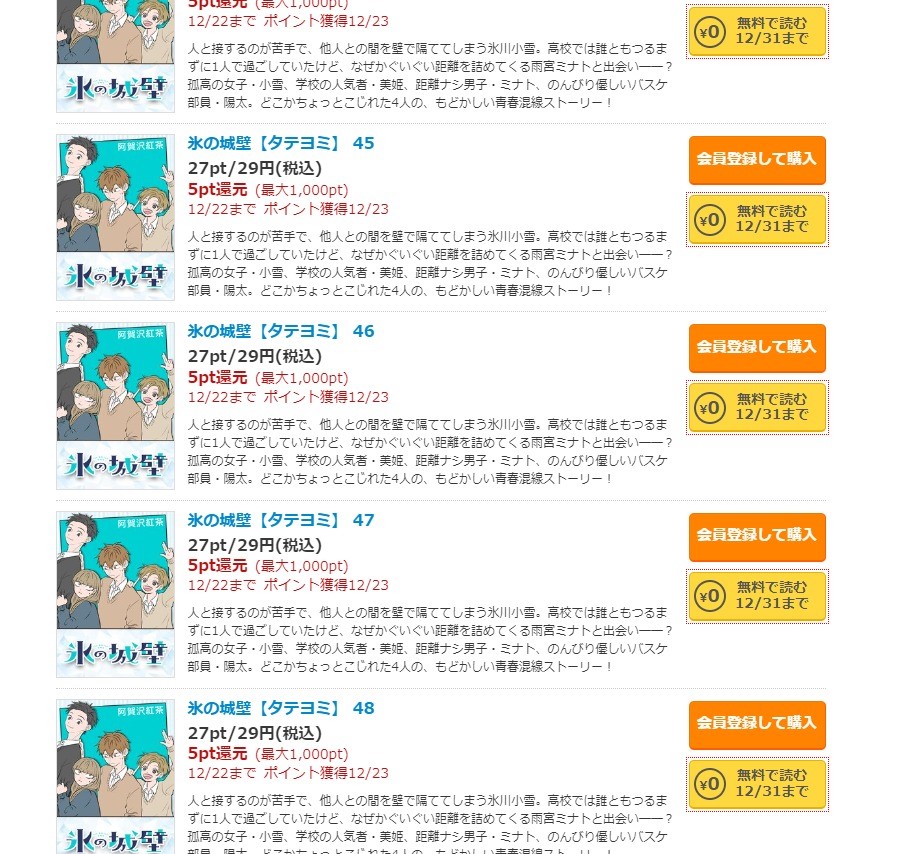This screenshot has height=854, width=916.
Task: Tap 会員登録して購入 for volume 46
Action: [x=757, y=347]
